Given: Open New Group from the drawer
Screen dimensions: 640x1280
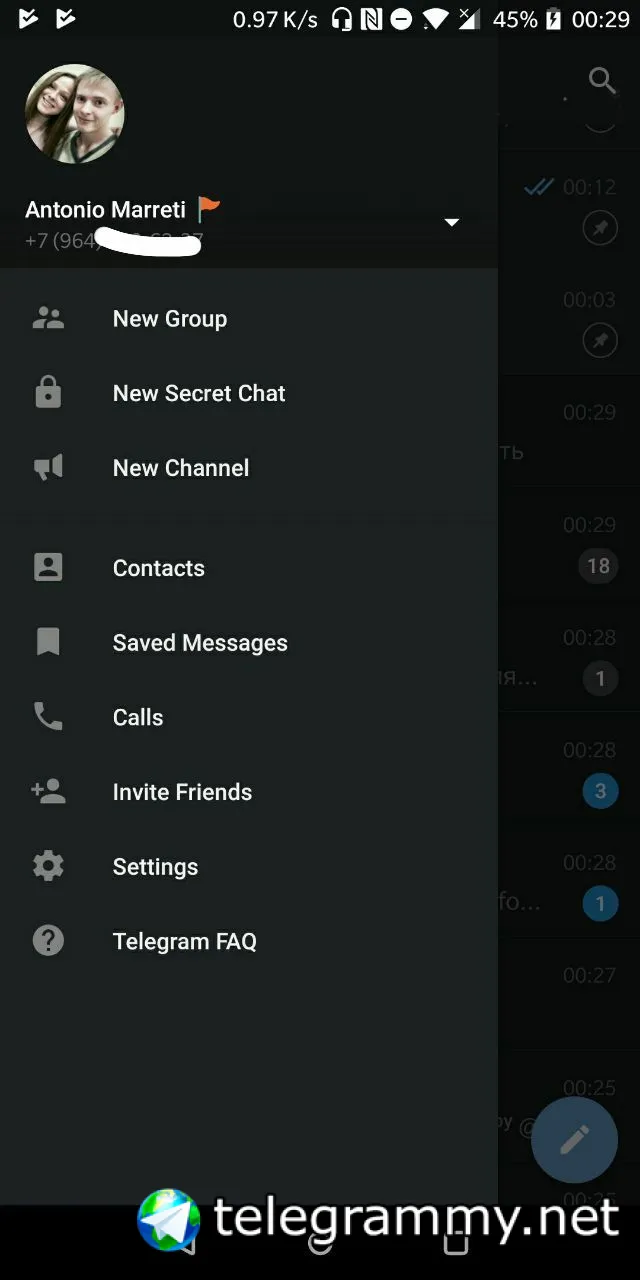Looking at the screenshot, I should pyautogui.click(x=170, y=319).
